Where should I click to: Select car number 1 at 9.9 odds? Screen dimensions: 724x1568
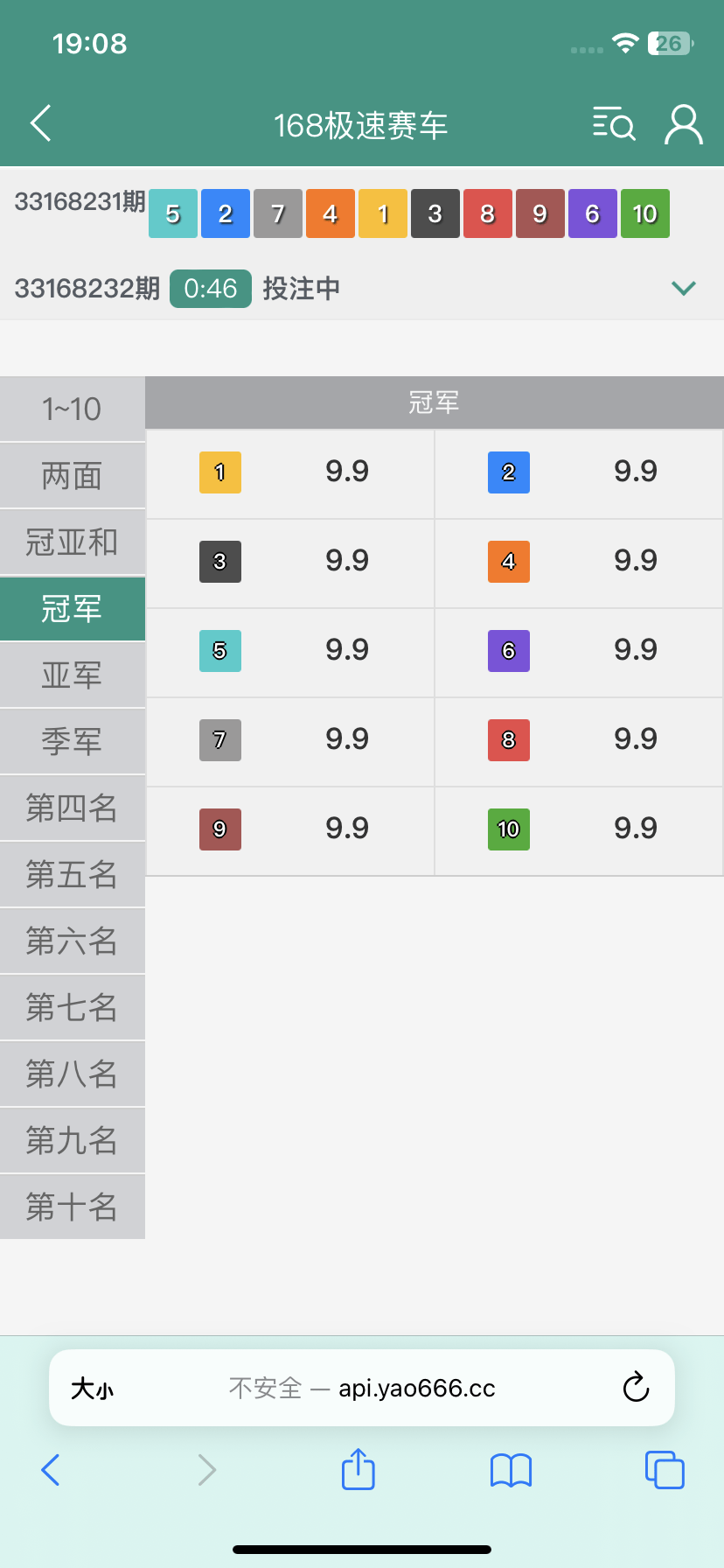pos(290,473)
